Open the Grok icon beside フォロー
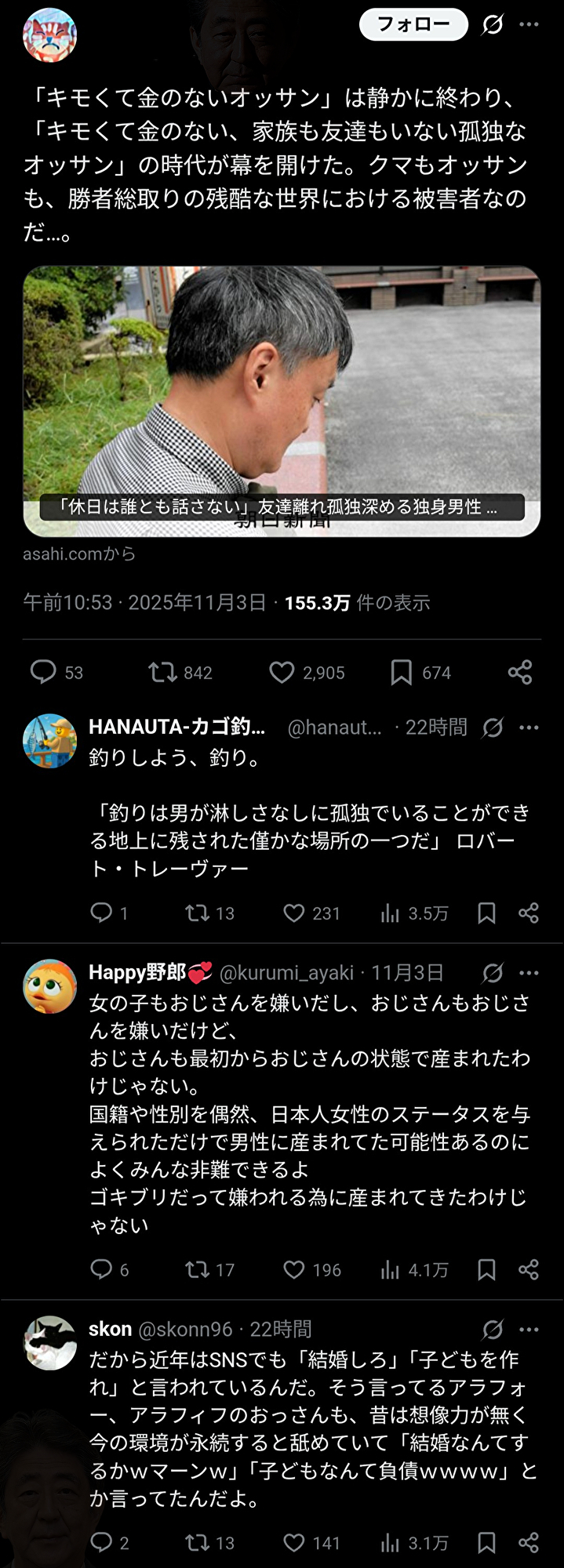564x1568 pixels. [493, 25]
